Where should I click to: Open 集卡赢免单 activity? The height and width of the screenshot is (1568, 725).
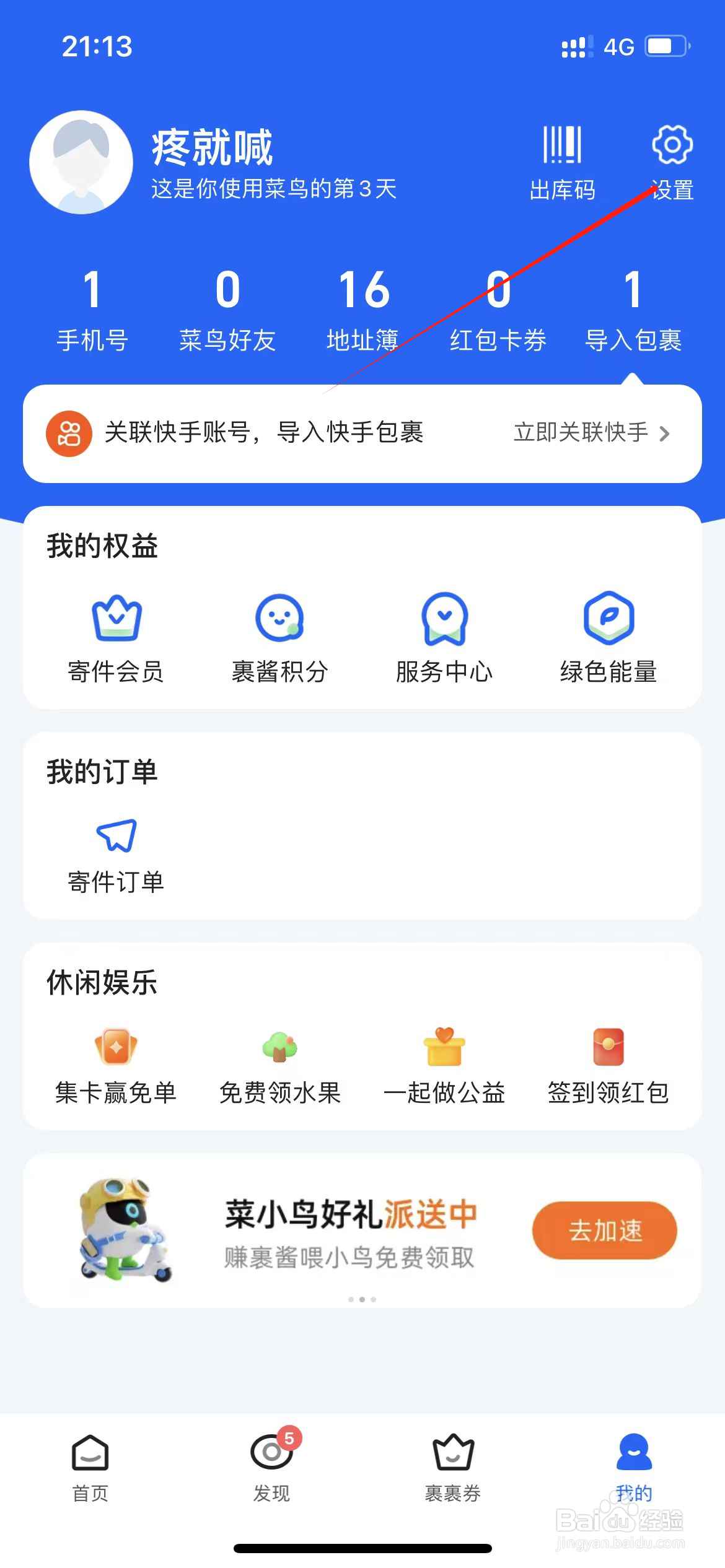pyautogui.click(x=116, y=1065)
